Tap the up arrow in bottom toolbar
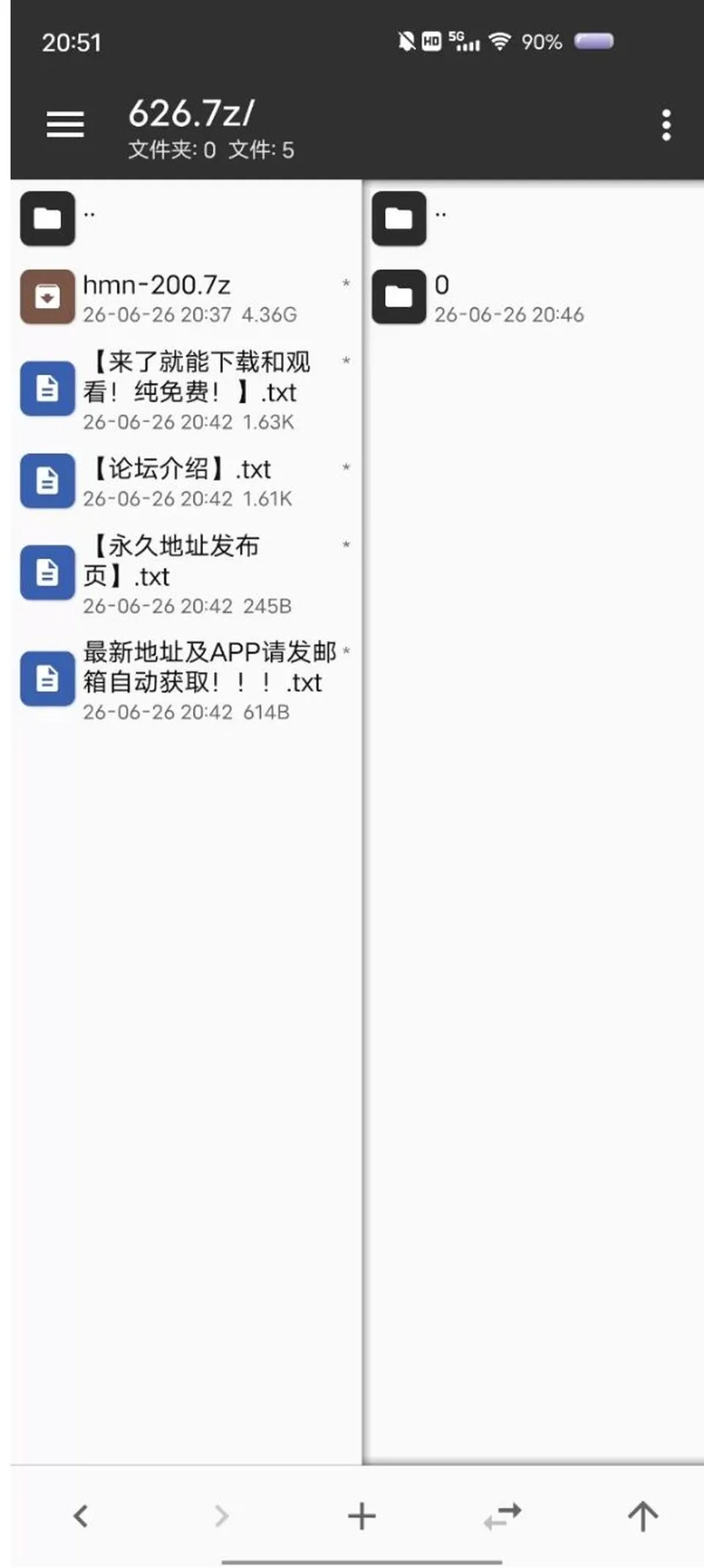 pyautogui.click(x=643, y=1516)
